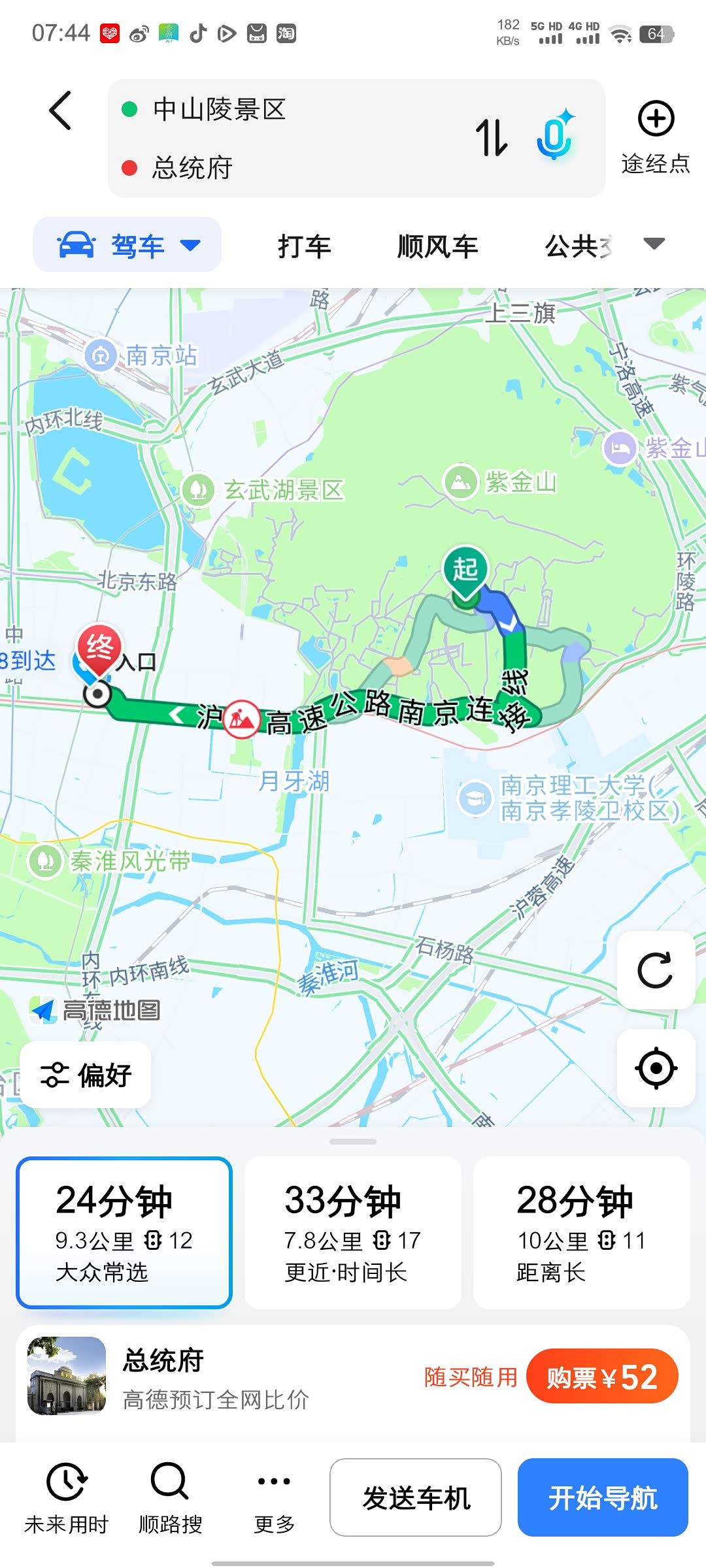Open 未来用时 future travel time
Viewport: 706px width, 1568px height.
click(66, 1497)
